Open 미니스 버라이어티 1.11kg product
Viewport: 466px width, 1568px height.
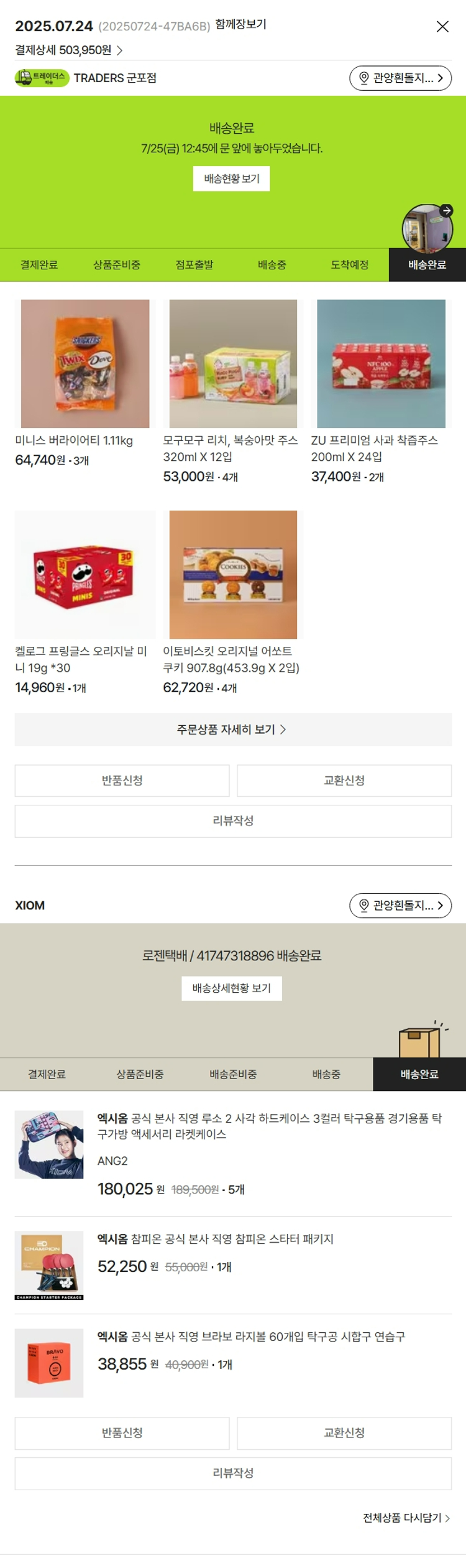pyautogui.click(x=85, y=364)
